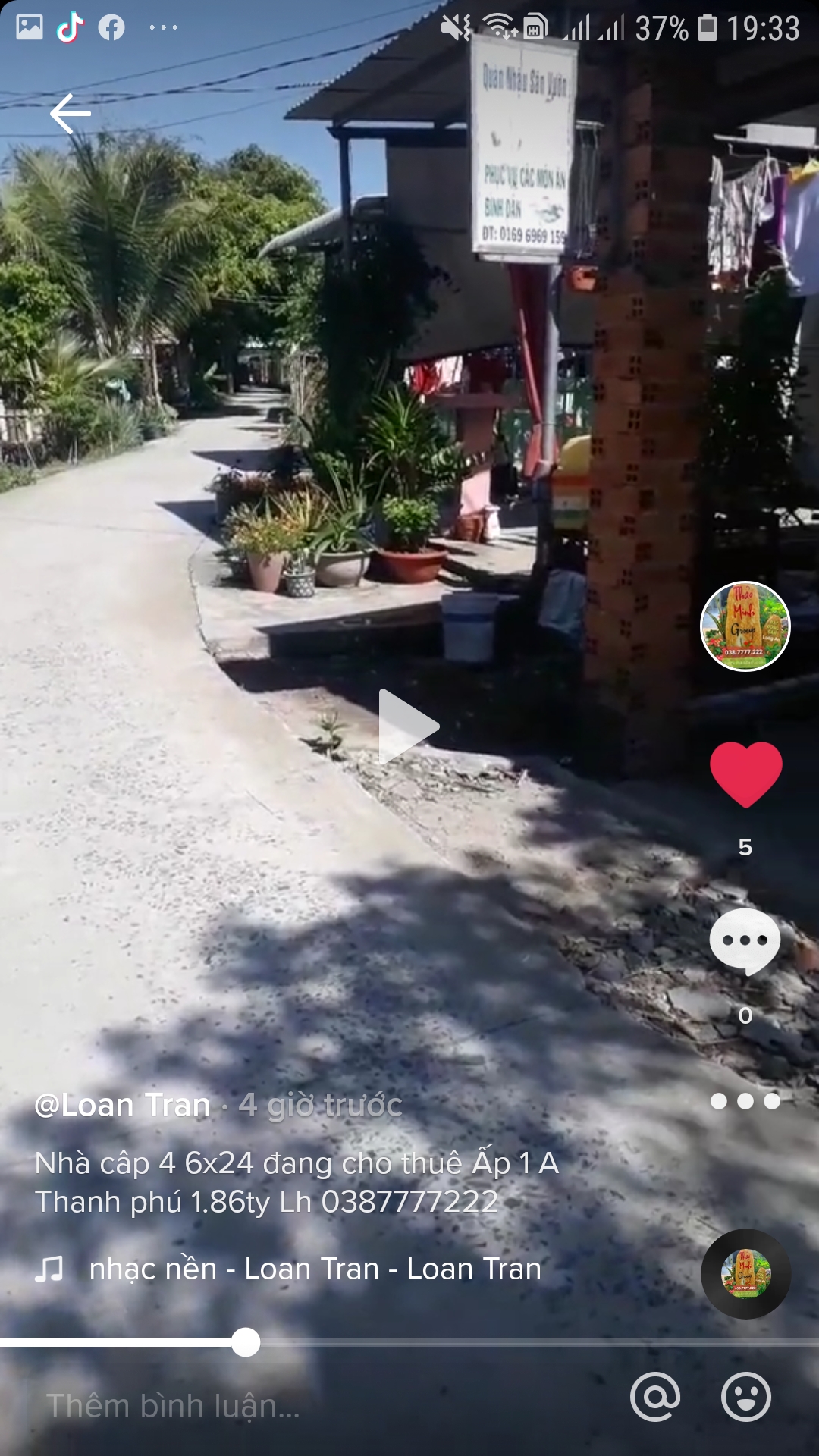Go back with the arrow icon
819x1456 pixels.
tap(71, 114)
